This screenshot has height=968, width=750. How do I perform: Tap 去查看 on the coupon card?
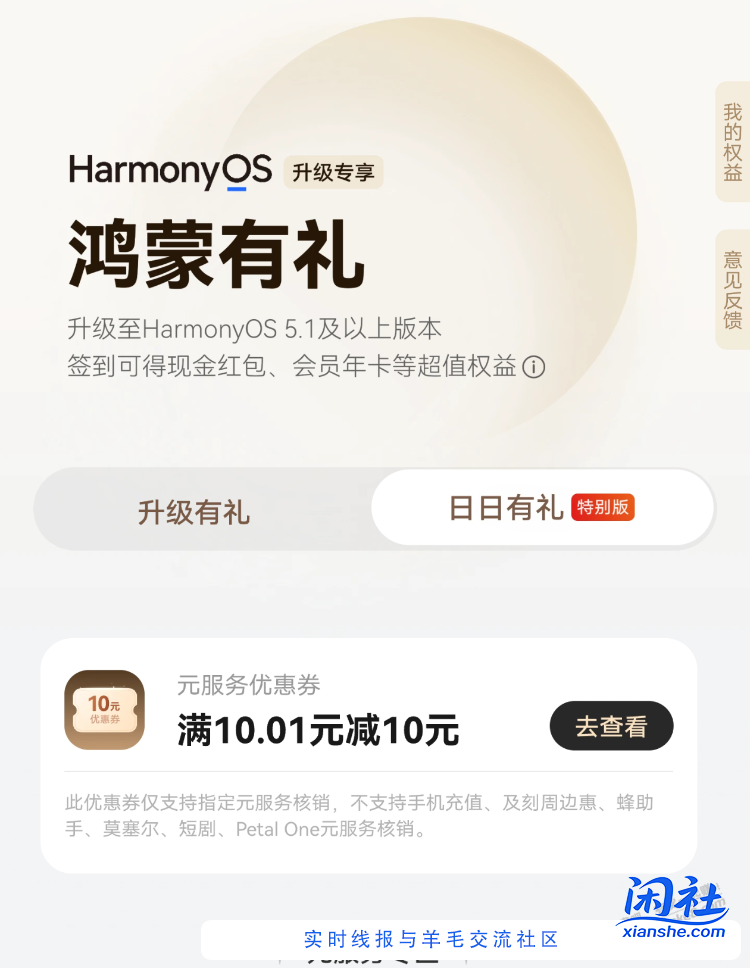pos(611,726)
